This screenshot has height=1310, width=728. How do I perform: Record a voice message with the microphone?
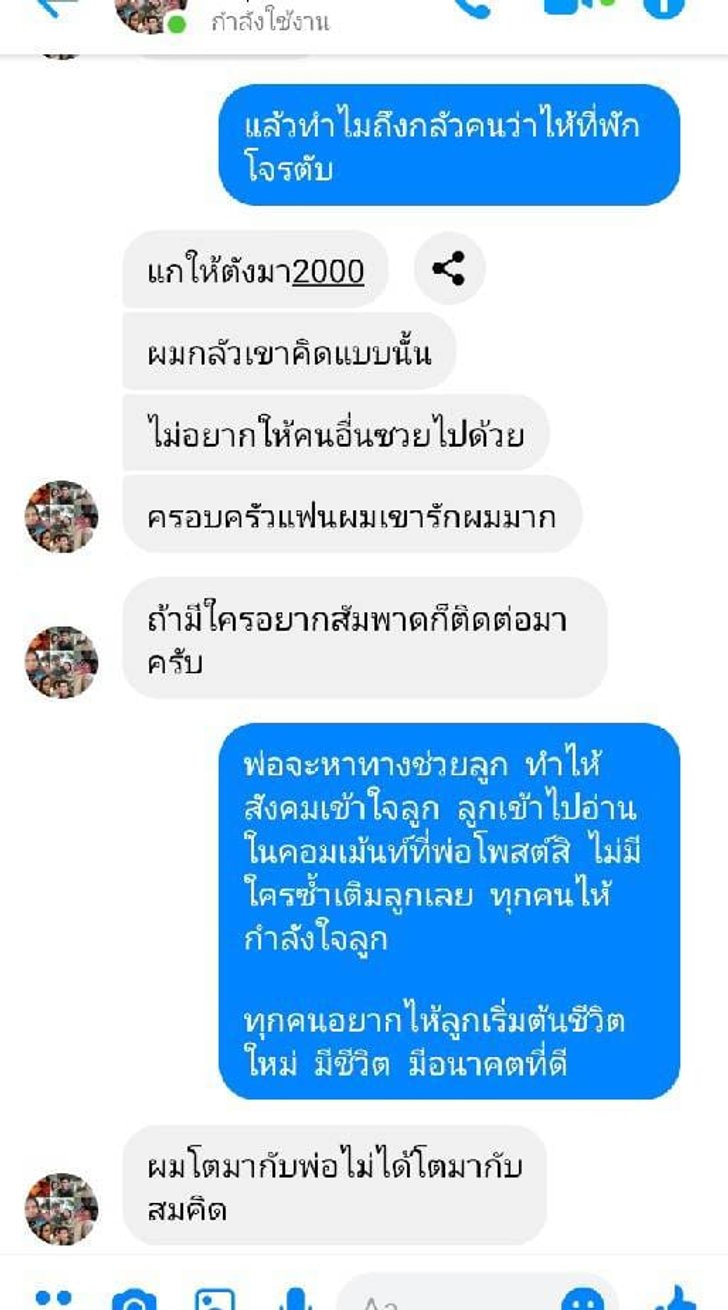click(x=295, y=1297)
